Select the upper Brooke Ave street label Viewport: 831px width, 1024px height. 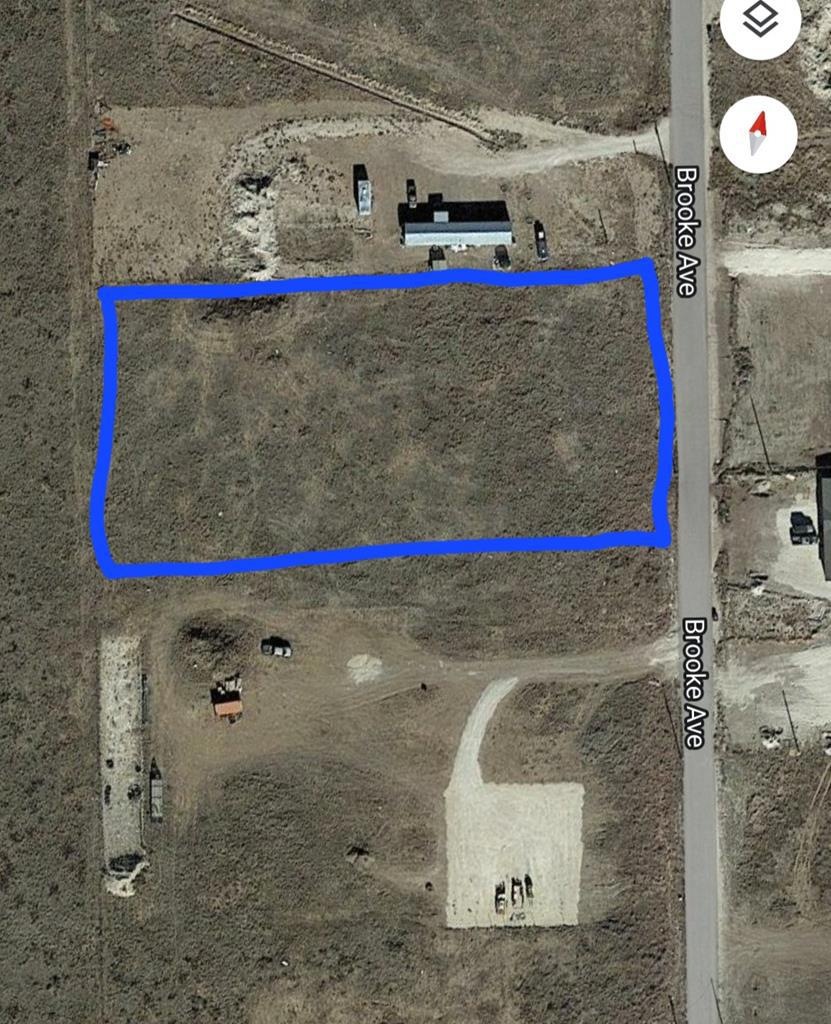pos(686,228)
